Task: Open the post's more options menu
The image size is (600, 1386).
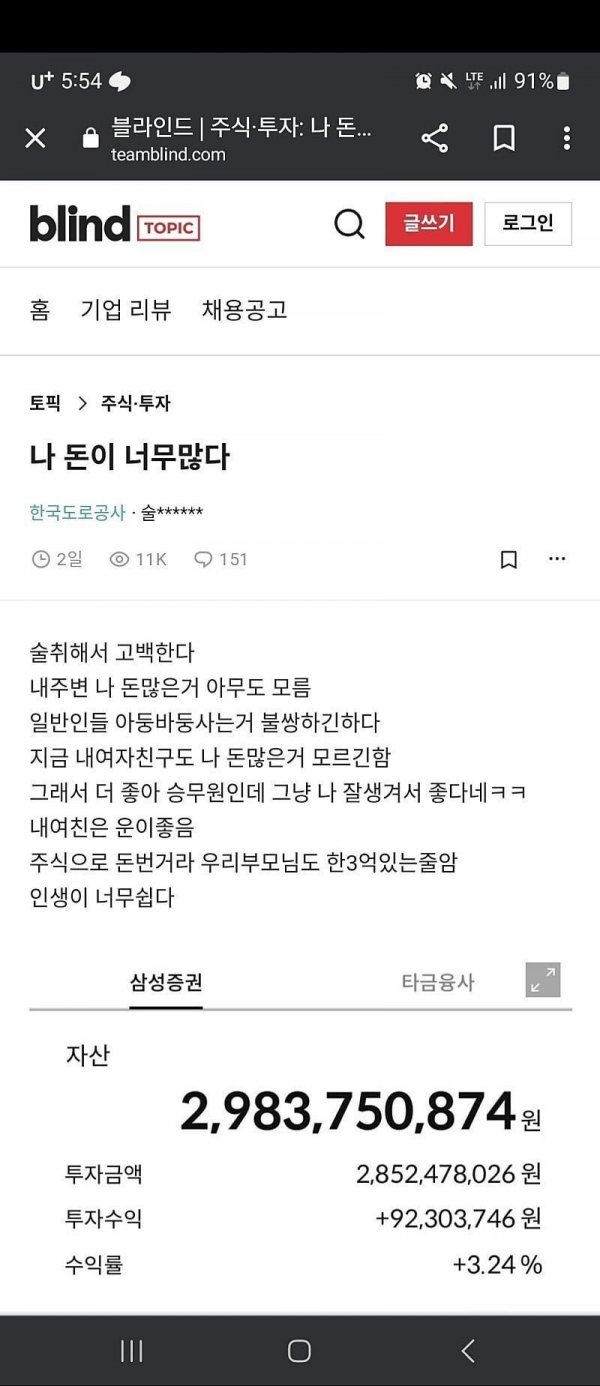Action: [557, 559]
